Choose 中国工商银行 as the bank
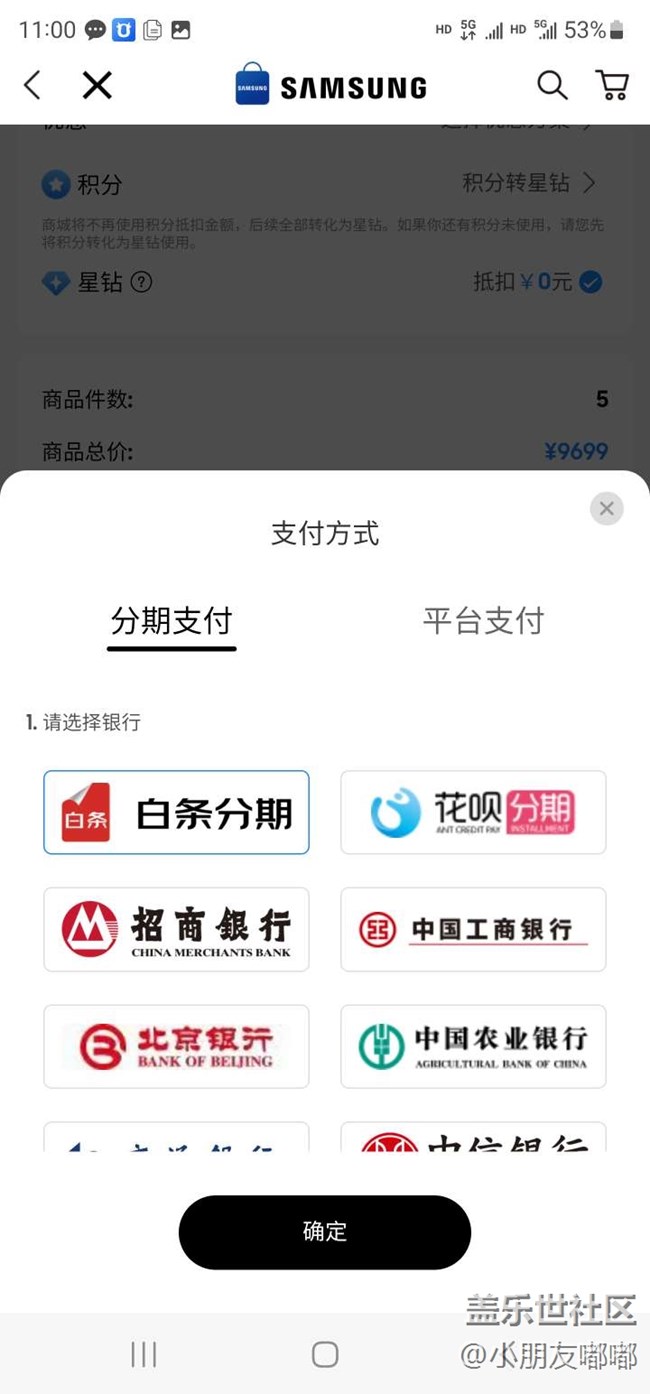650x1394 pixels. pos(473,929)
